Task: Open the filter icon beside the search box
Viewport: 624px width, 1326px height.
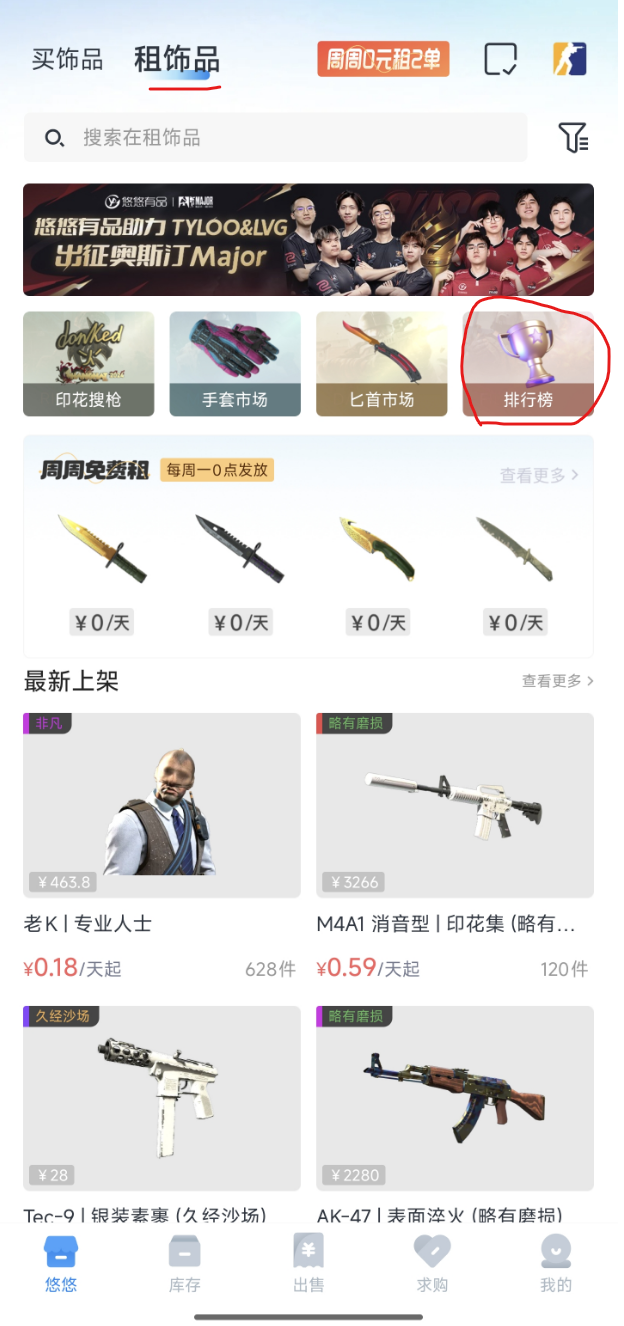Action: [x=573, y=138]
